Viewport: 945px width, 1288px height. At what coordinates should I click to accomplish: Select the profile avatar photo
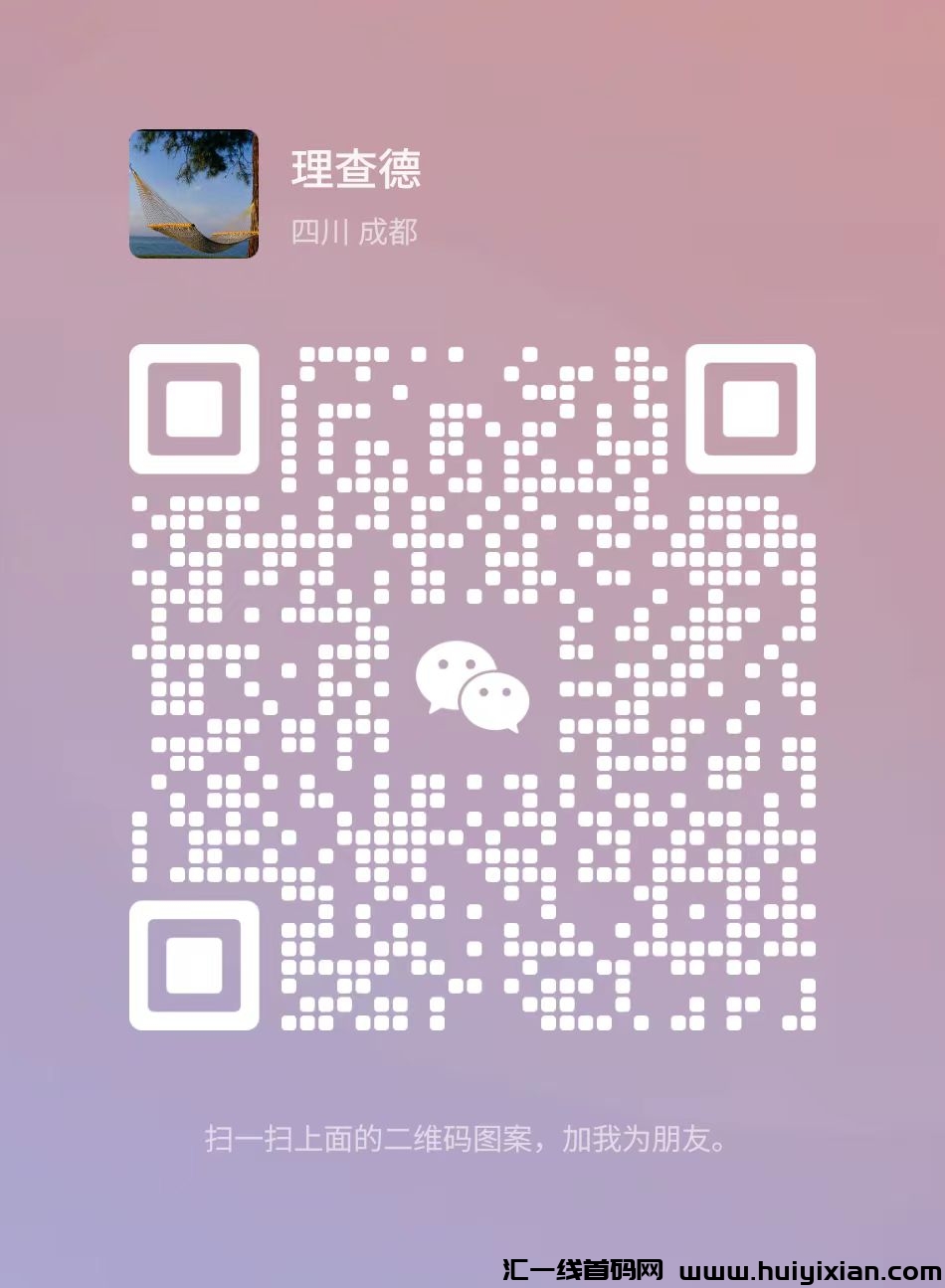coord(195,193)
